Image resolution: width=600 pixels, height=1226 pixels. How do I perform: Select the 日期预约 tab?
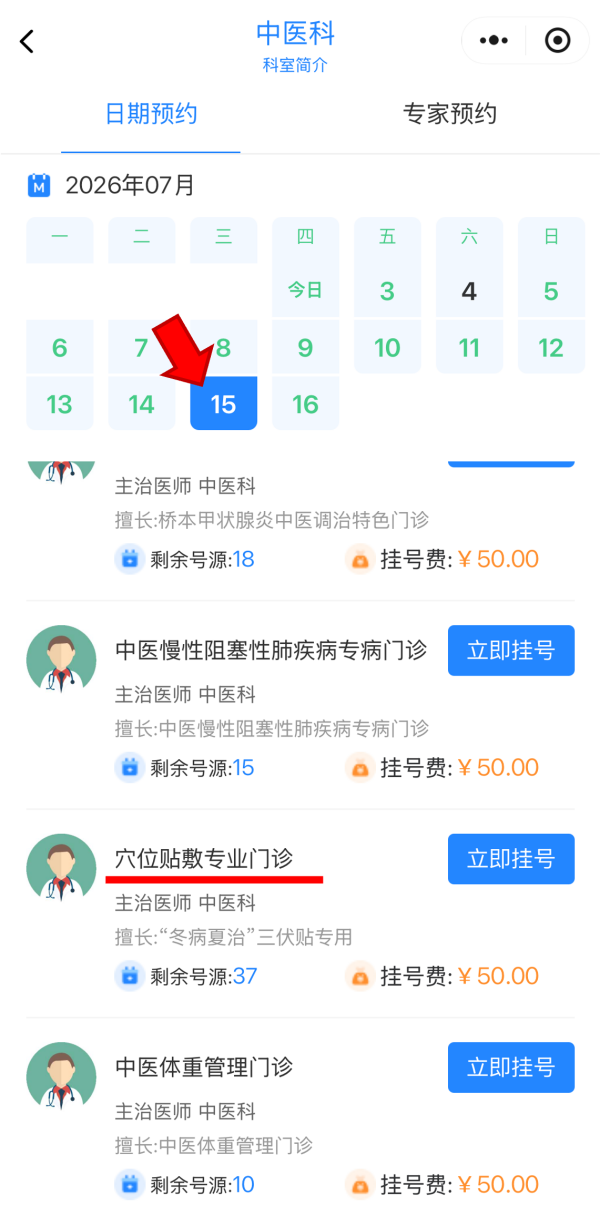151,114
